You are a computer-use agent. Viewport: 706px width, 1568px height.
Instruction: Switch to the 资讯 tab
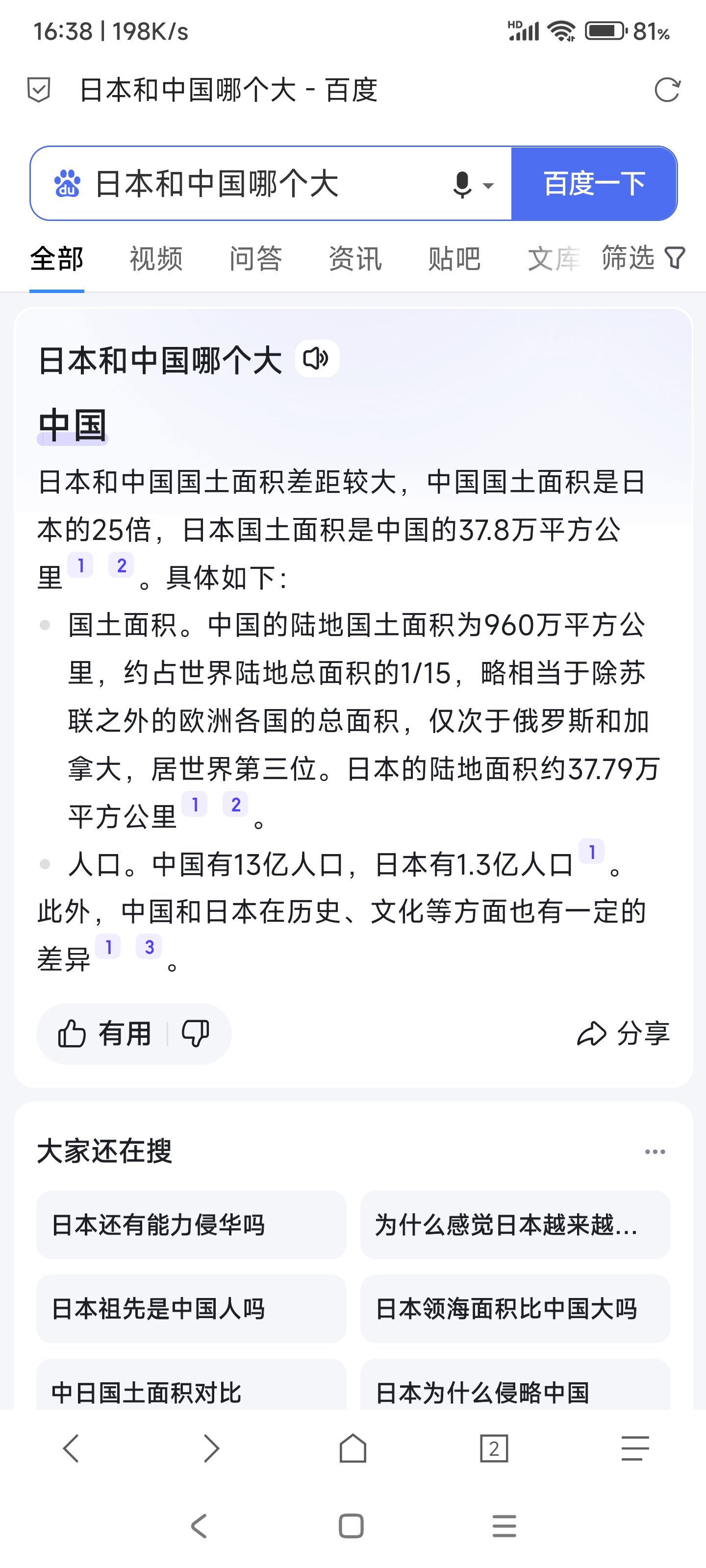pyautogui.click(x=355, y=259)
